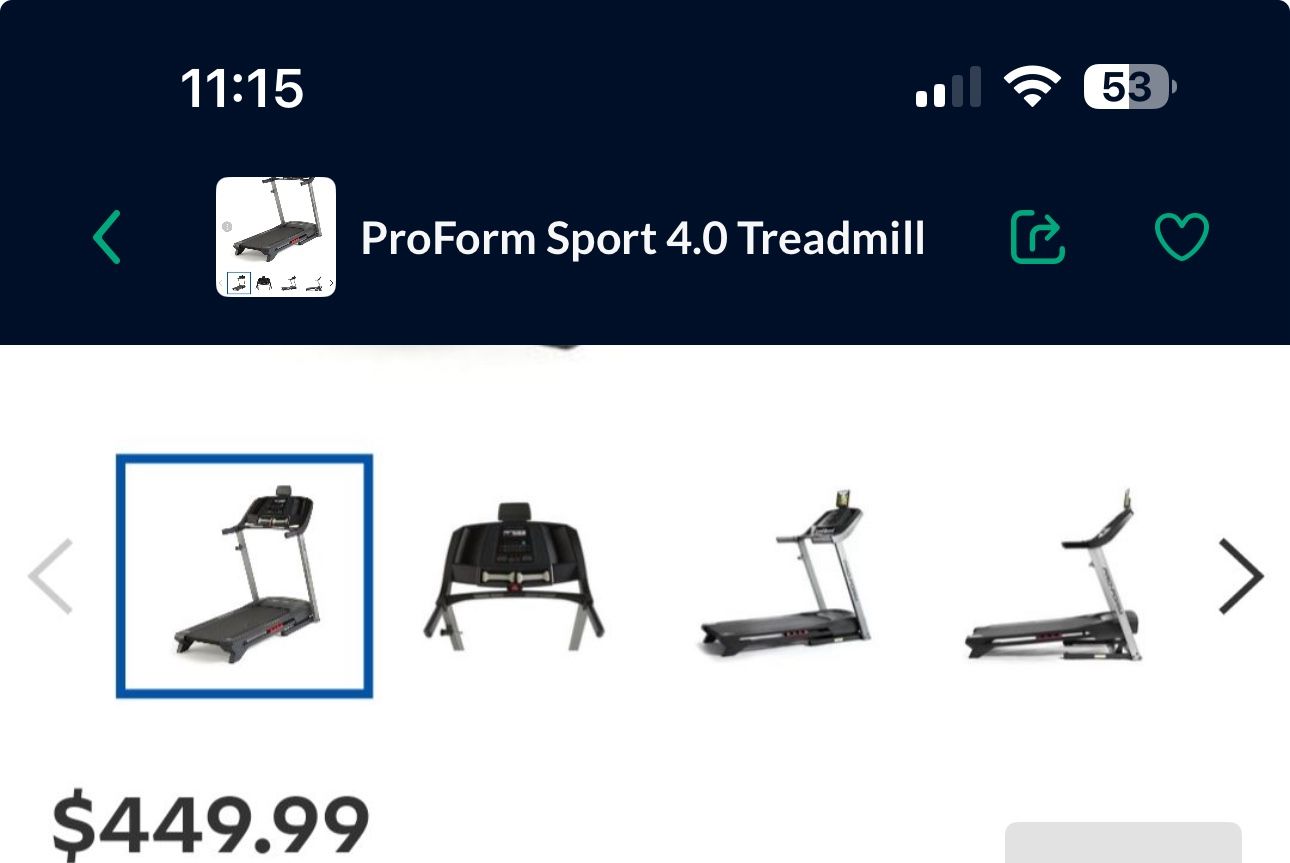Viewport: 1290px width, 863px height.
Task: Go back using the green arrow
Action: coord(107,237)
